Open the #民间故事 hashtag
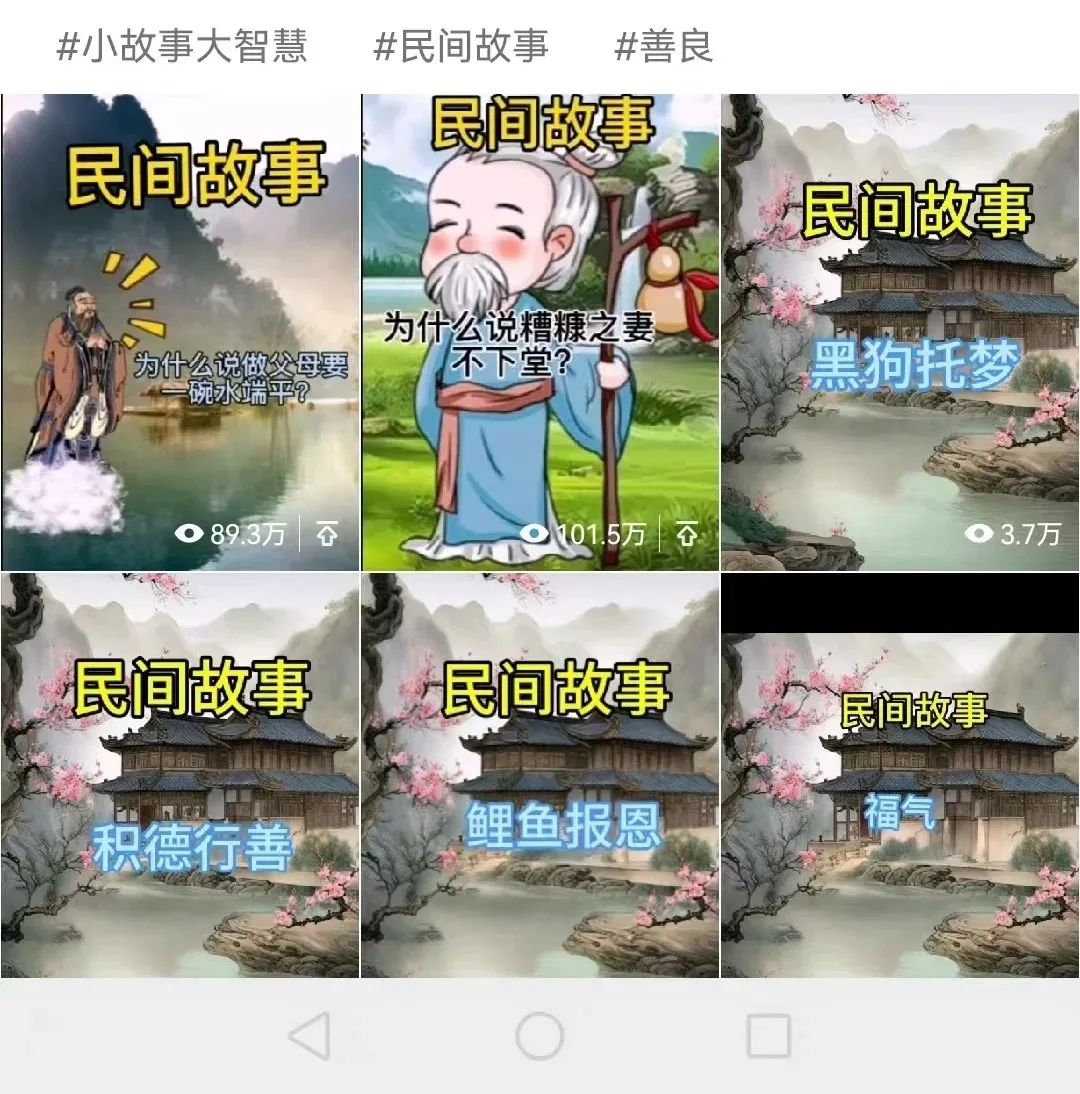The height and width of the screenshot is (1094, 1080). (x=461, y=46)
